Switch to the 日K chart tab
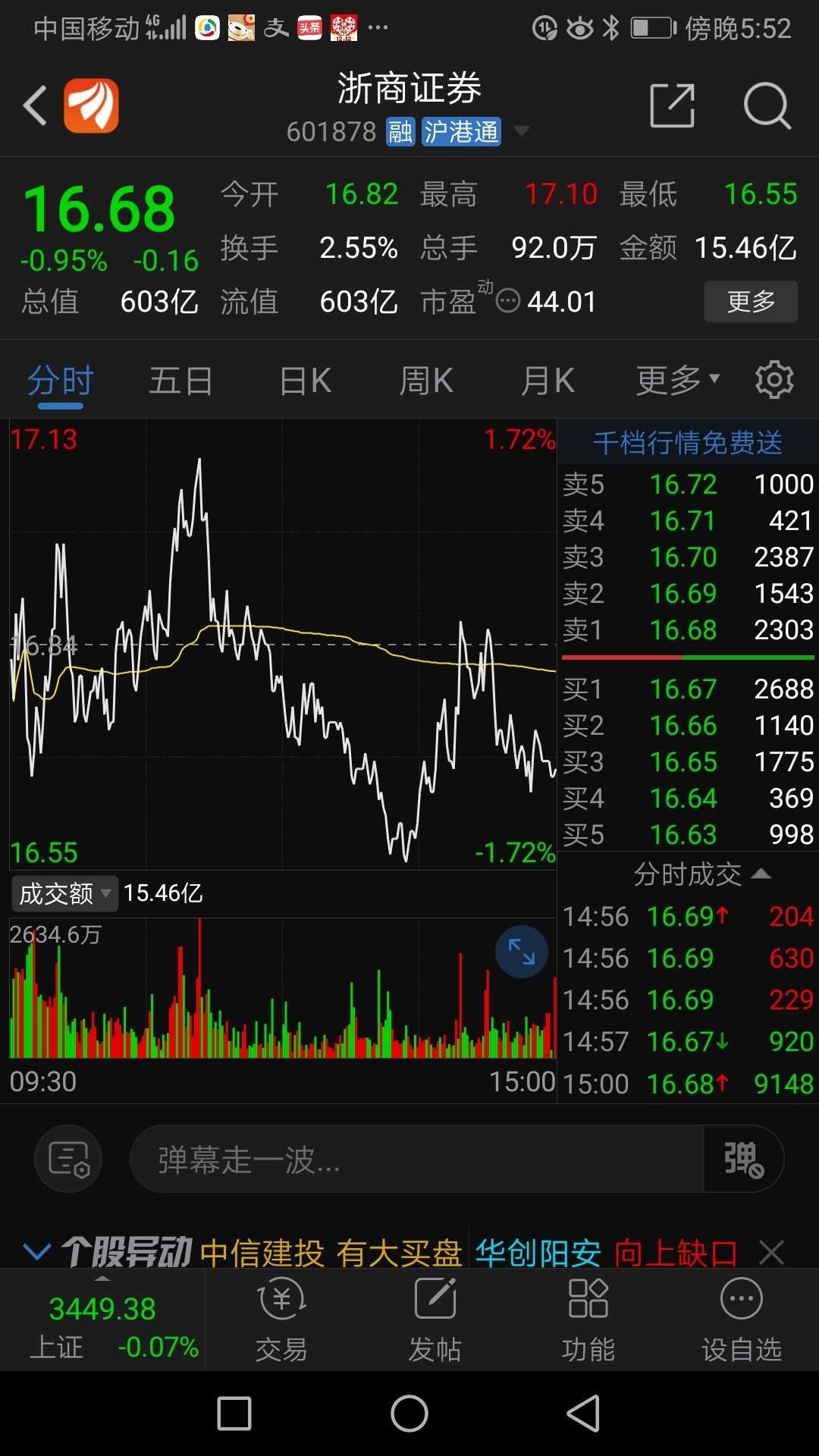The width and height of the screenshot is (819, 1456). coord(305,381)
